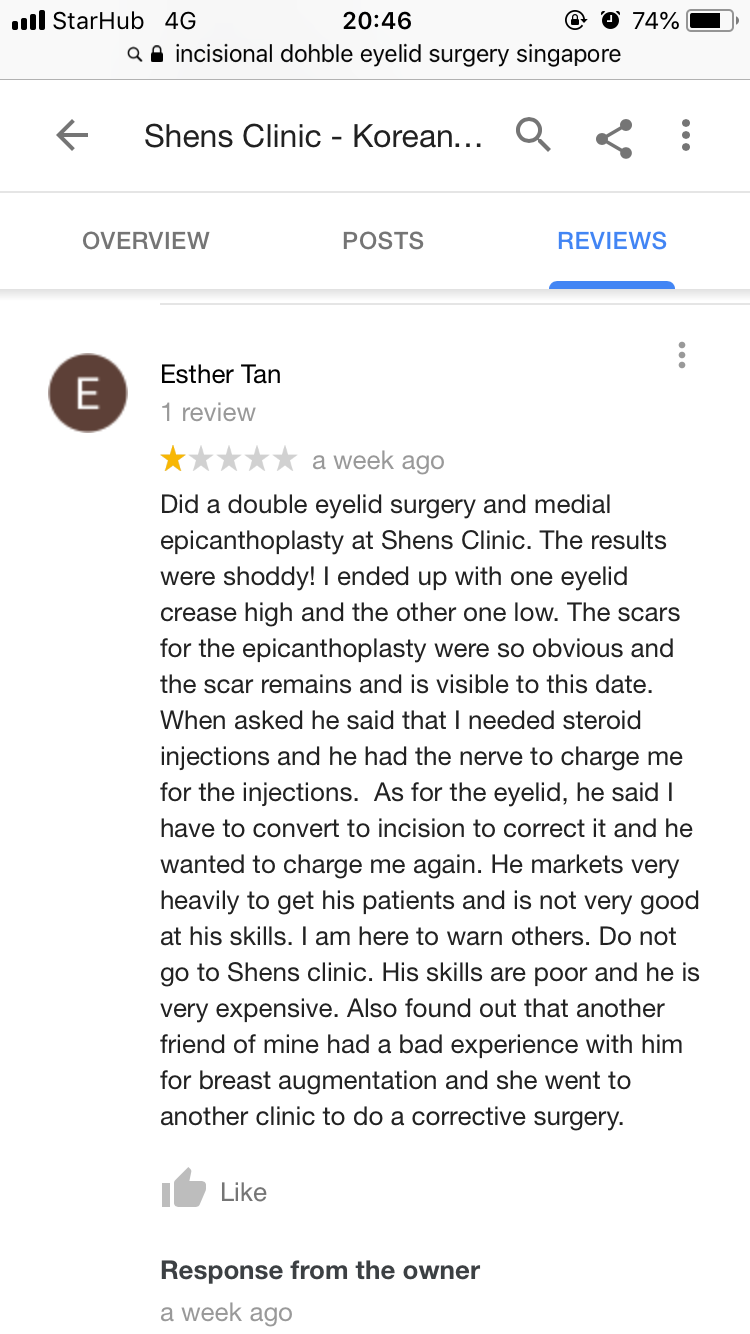Tap the browser address bar

(375, 54)
